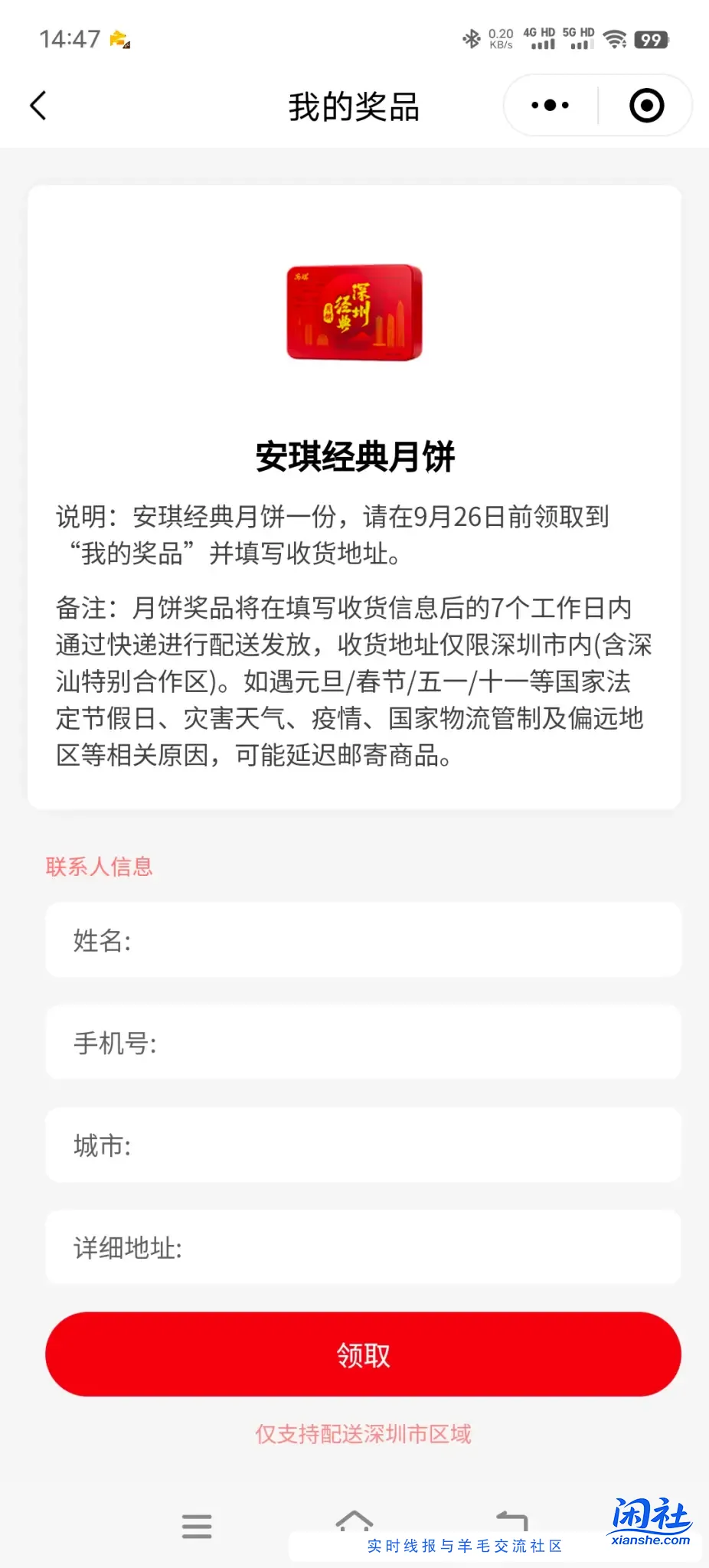Viewport: 709px width, 1568px height.
Task: Click the 手机号 phone number field
Action: click(362, 1042)
